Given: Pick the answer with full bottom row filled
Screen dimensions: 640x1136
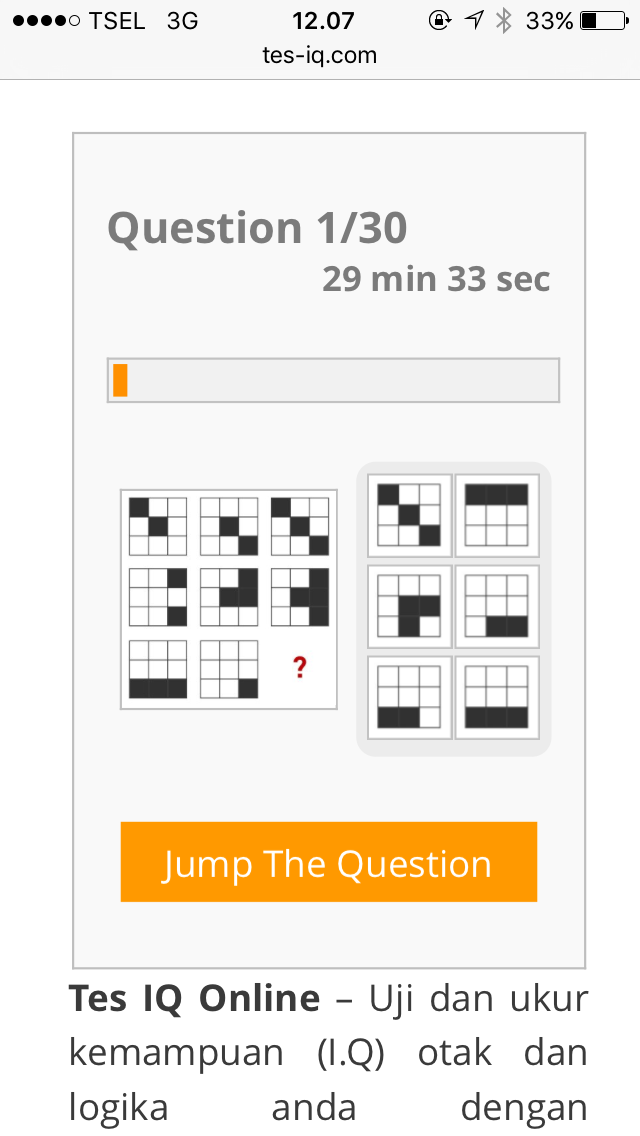Looking at the screenshot, I should coord(496,698).
